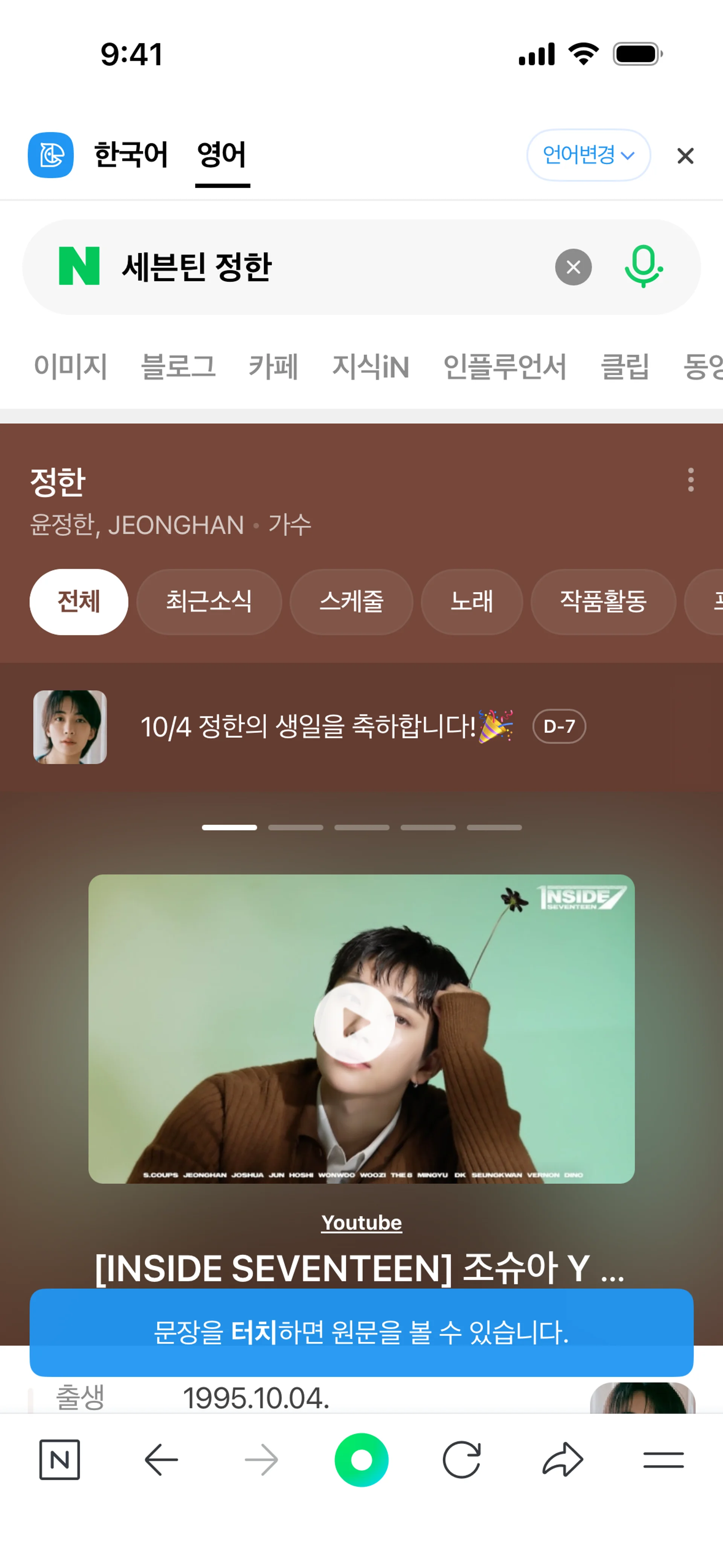Choose the 노래 chip

click(472, 601)
